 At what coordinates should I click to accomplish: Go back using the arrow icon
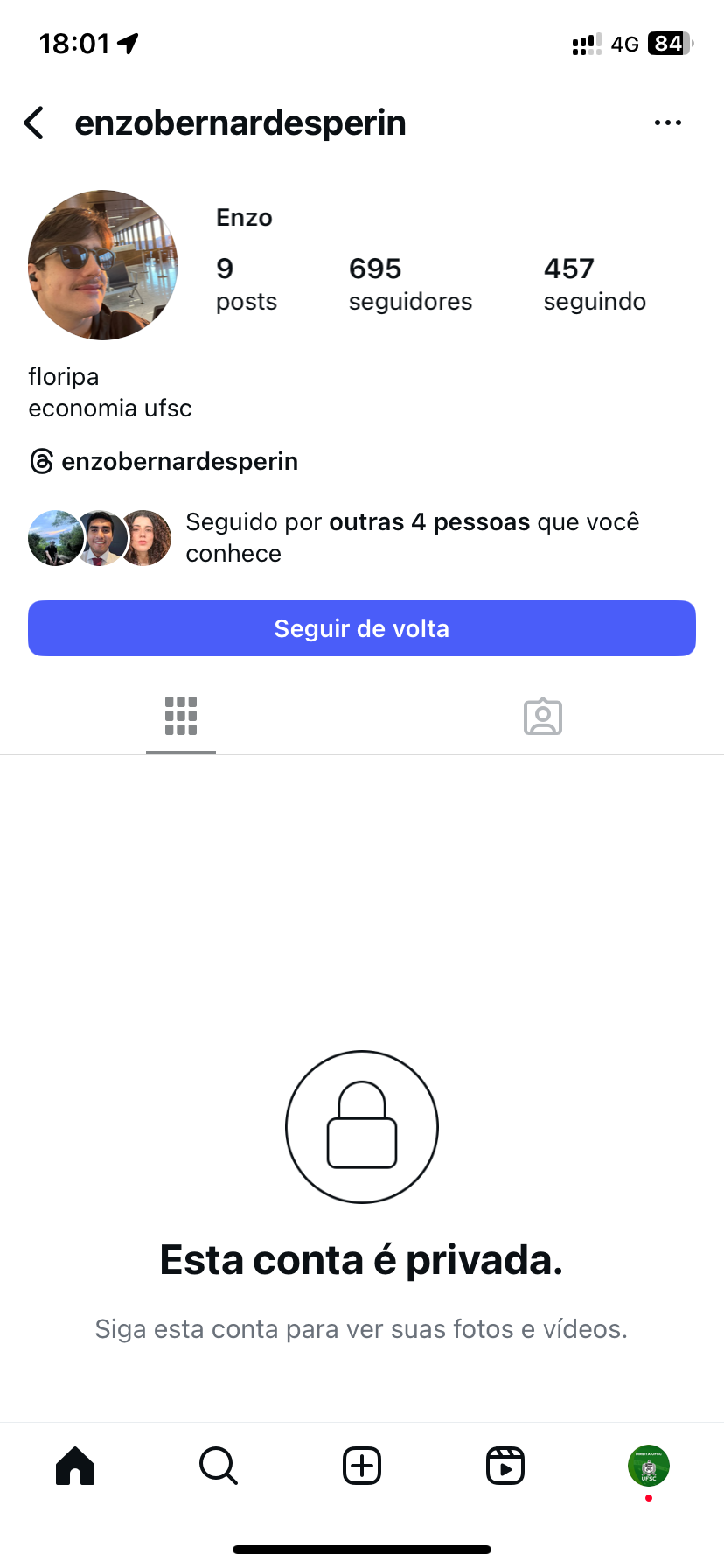click(34, 123)
